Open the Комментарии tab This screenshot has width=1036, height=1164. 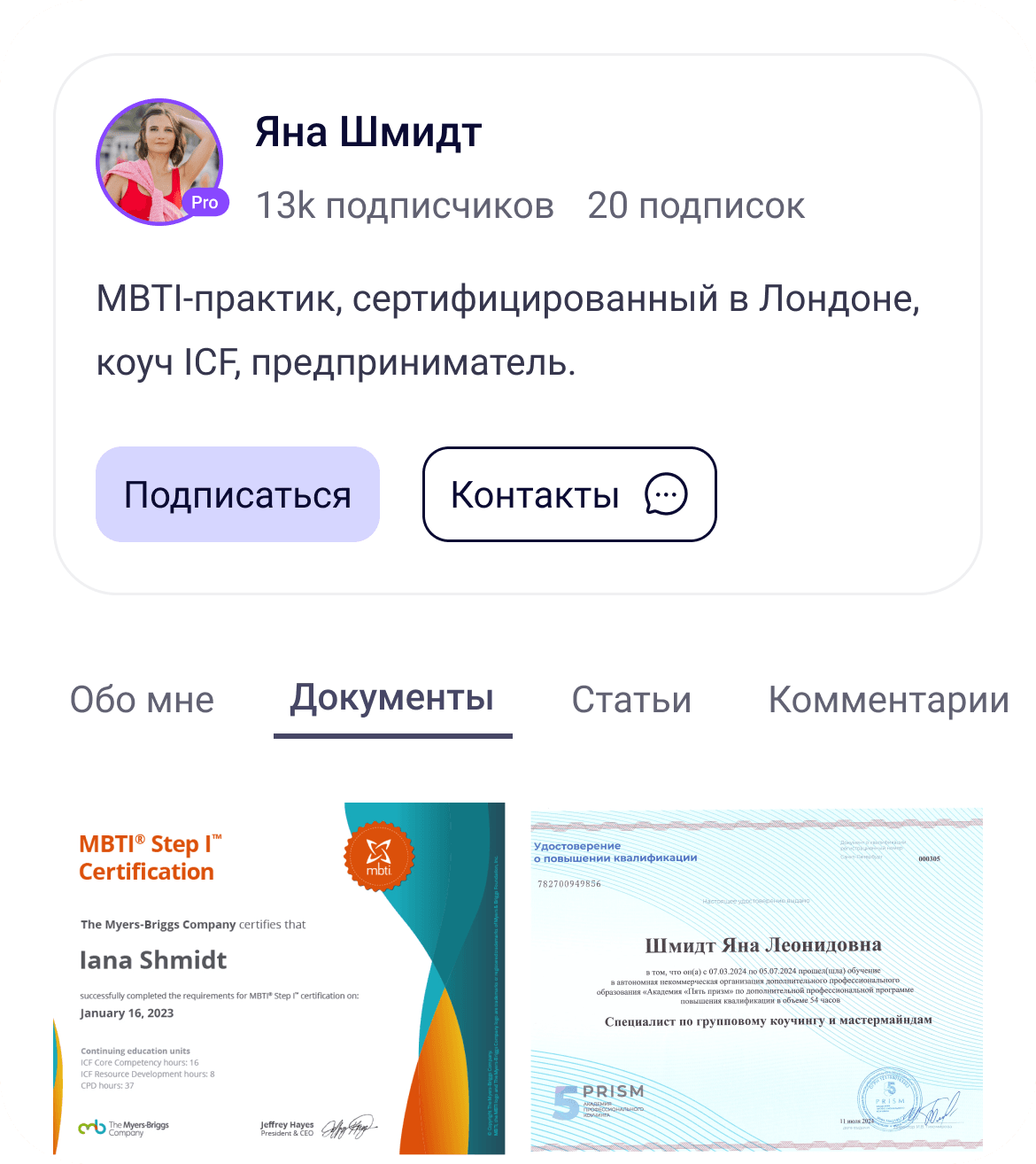(888, 700)
